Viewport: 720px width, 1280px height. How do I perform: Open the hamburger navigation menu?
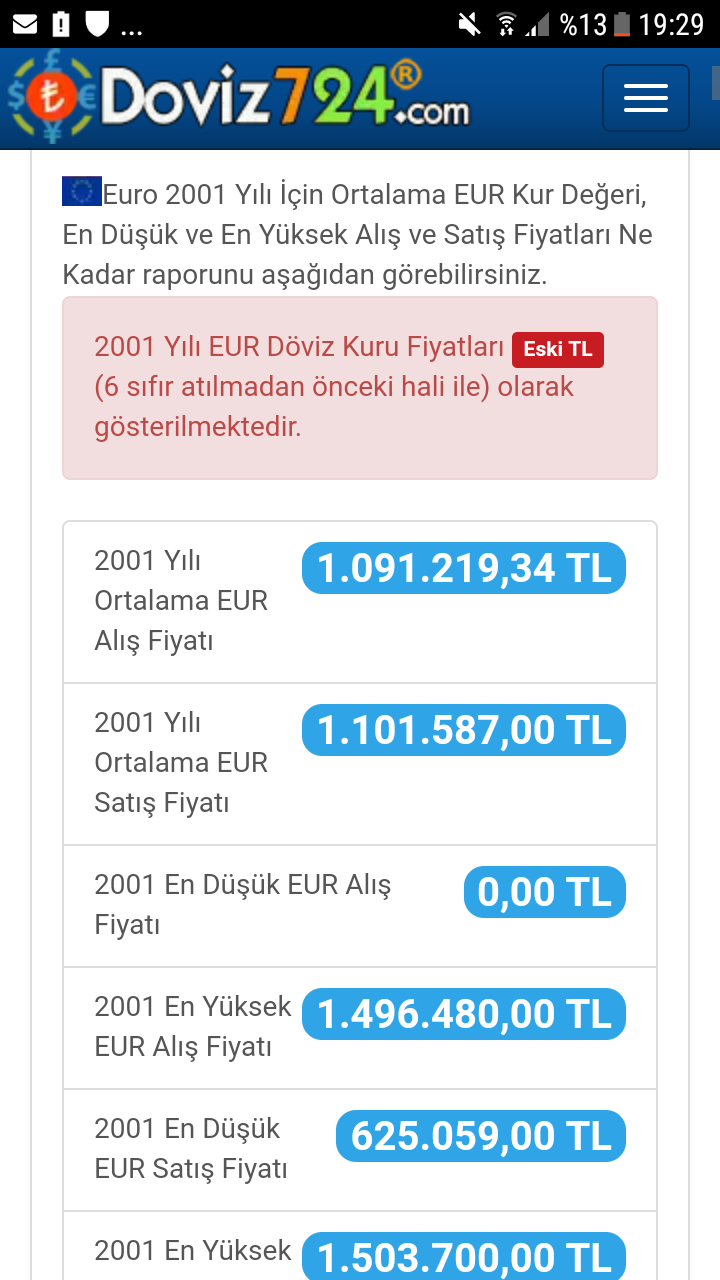point(645,97)
